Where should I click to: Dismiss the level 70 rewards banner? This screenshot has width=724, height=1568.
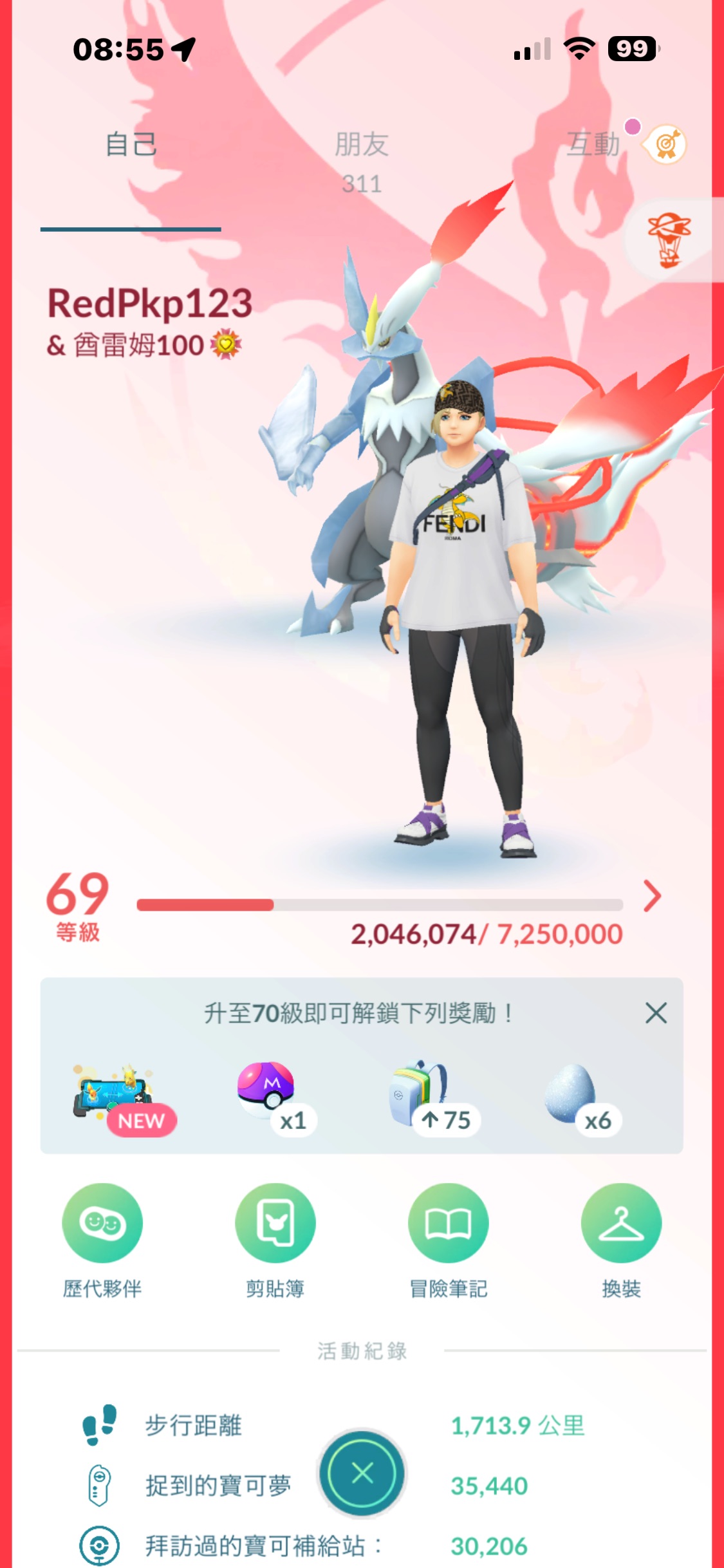[x=656, y=1013]
